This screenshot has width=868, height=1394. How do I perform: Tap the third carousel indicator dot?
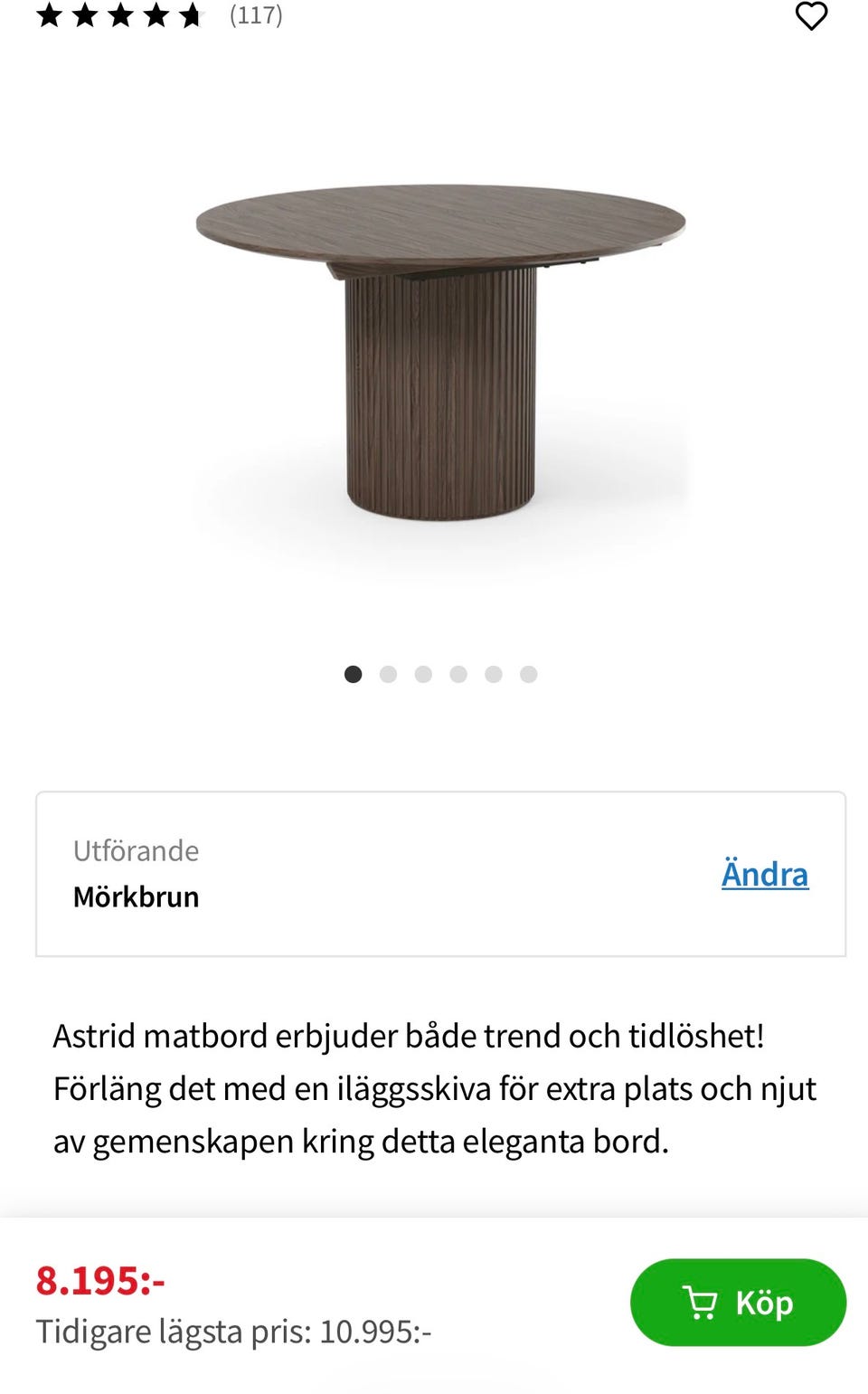pos(423,674)
